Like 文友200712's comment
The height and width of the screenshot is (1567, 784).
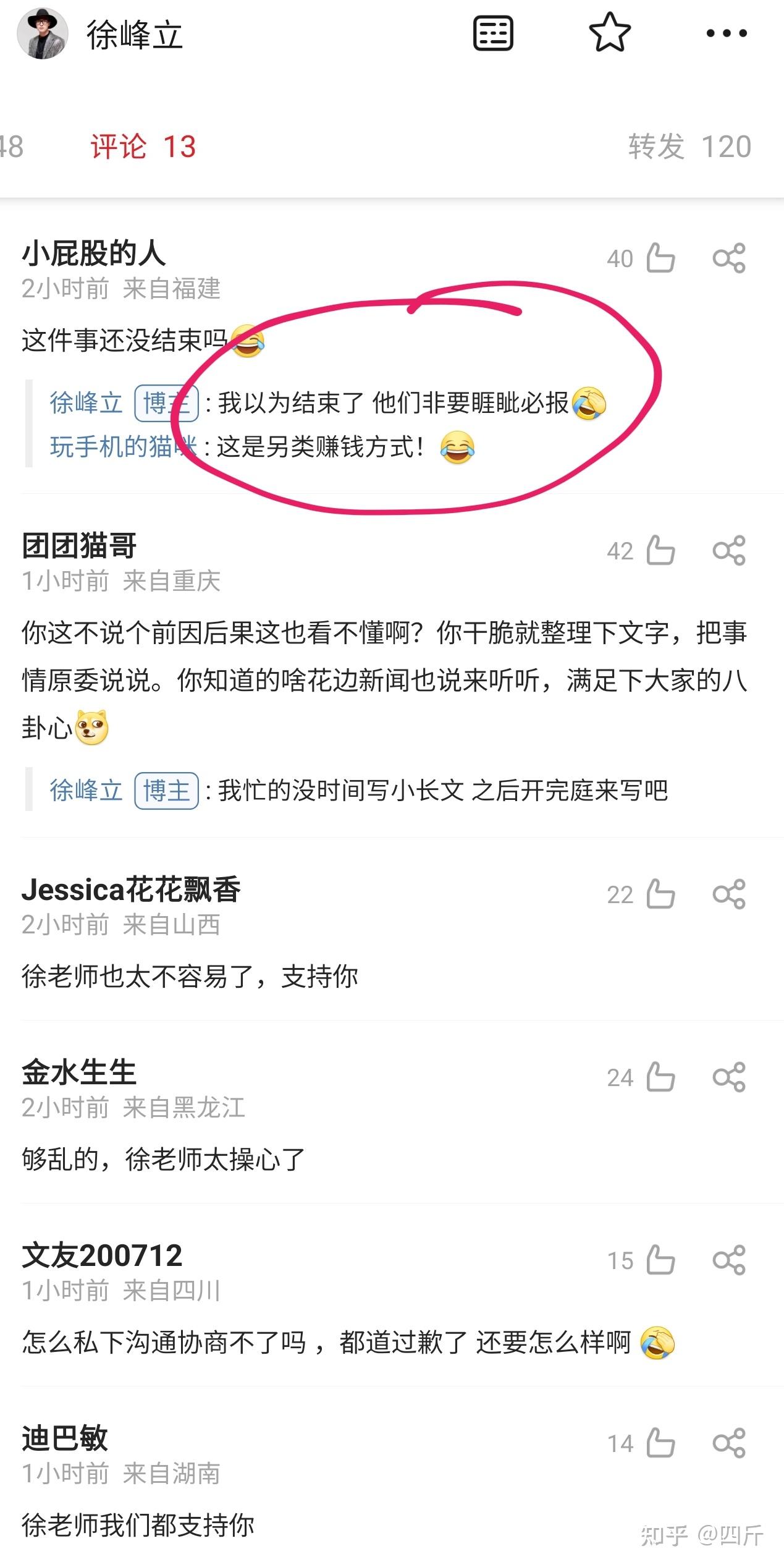(660, 1260)
